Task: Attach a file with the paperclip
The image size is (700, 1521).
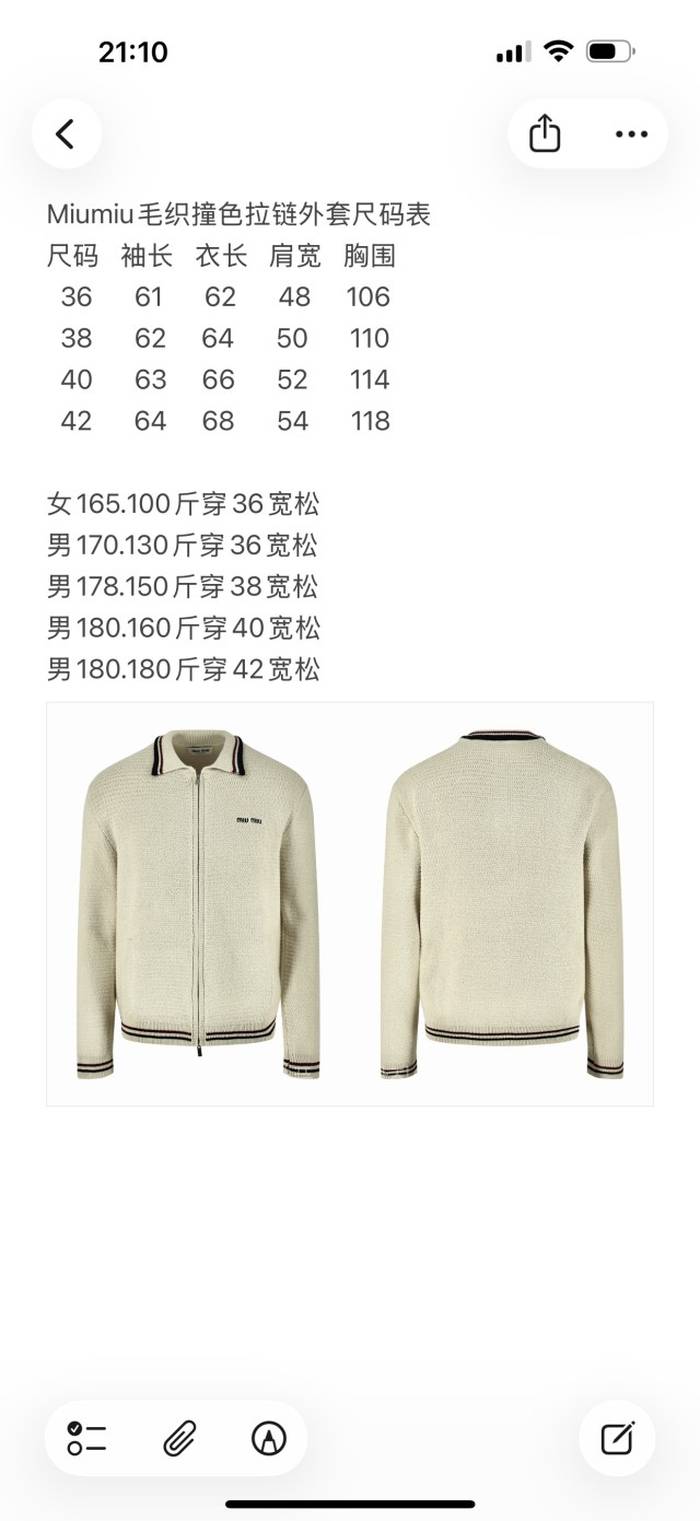Action: coord(179,1439)
